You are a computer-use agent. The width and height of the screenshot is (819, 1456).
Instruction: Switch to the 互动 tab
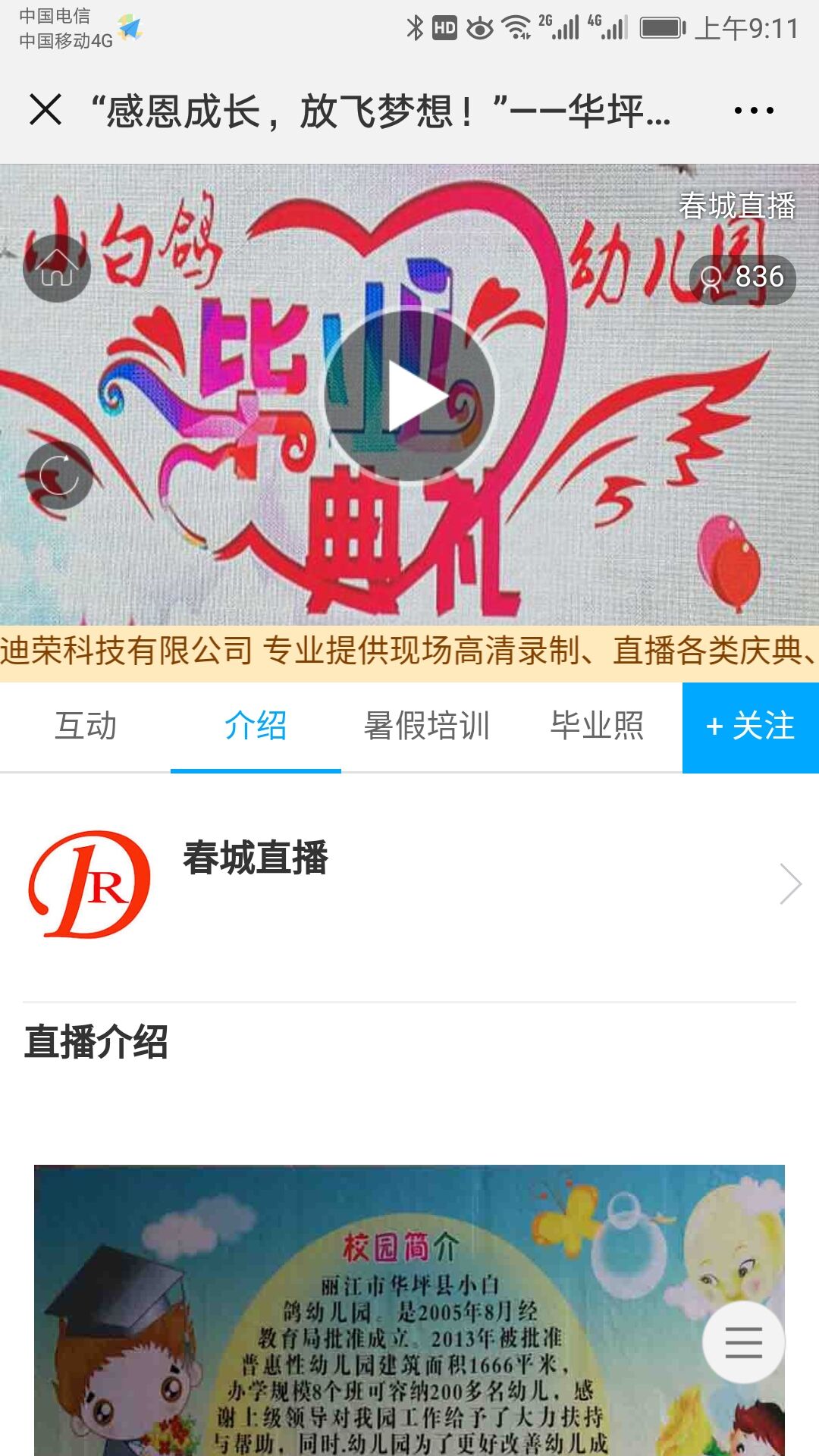[x=86, y=726]
